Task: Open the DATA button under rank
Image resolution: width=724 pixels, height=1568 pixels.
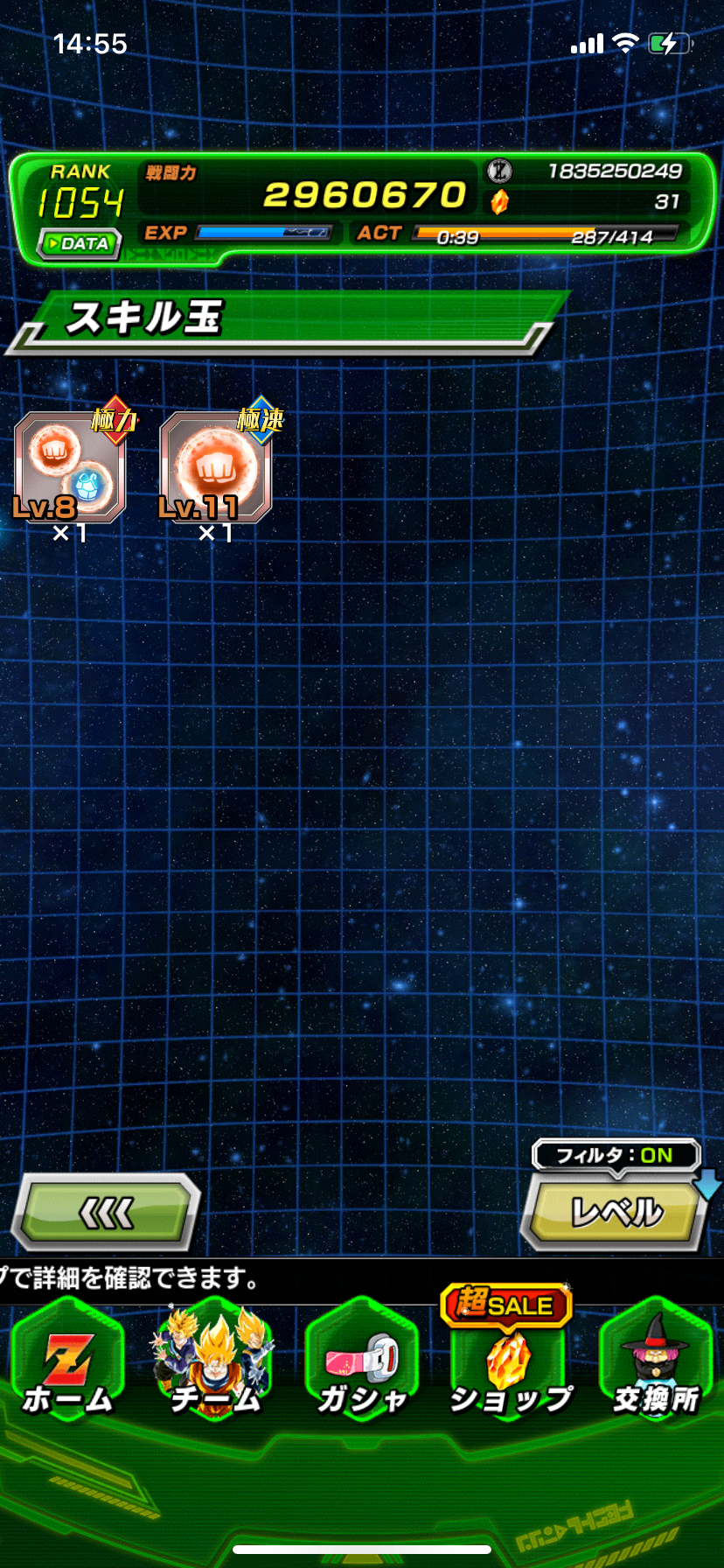Action: (79, 244)
